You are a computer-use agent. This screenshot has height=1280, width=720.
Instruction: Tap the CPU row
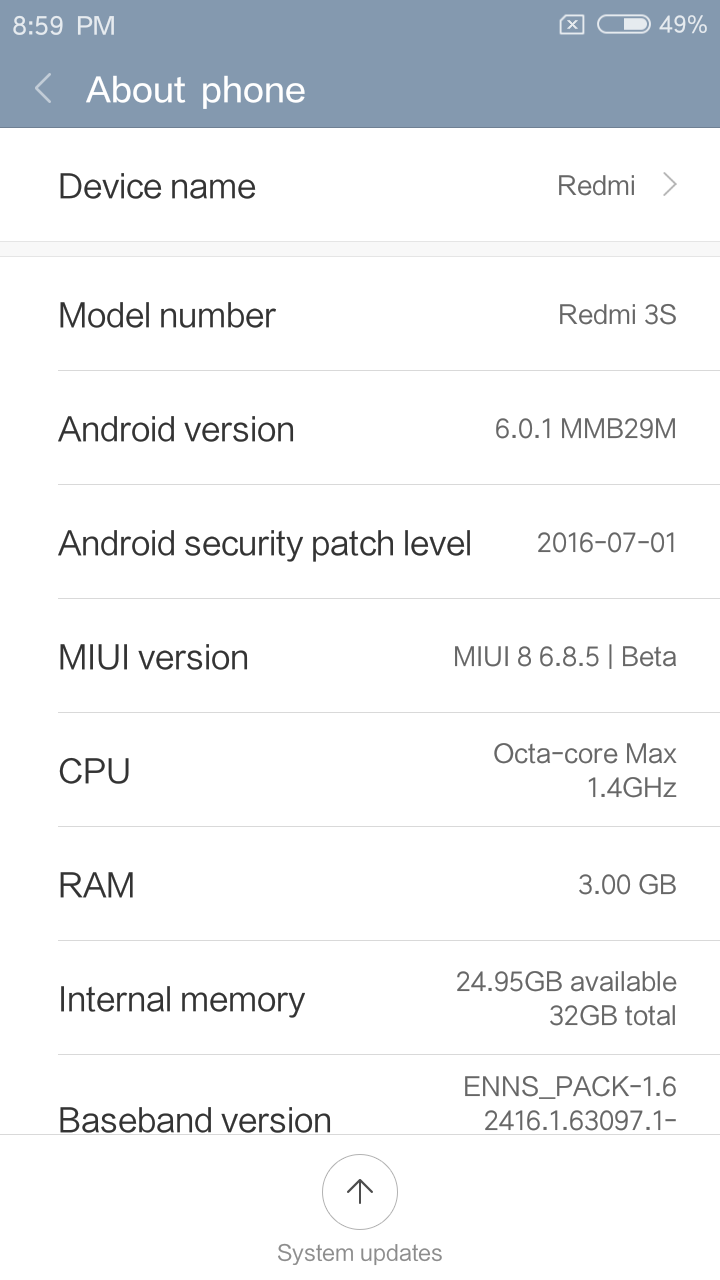pyautogui.click(x=360, y=771)
